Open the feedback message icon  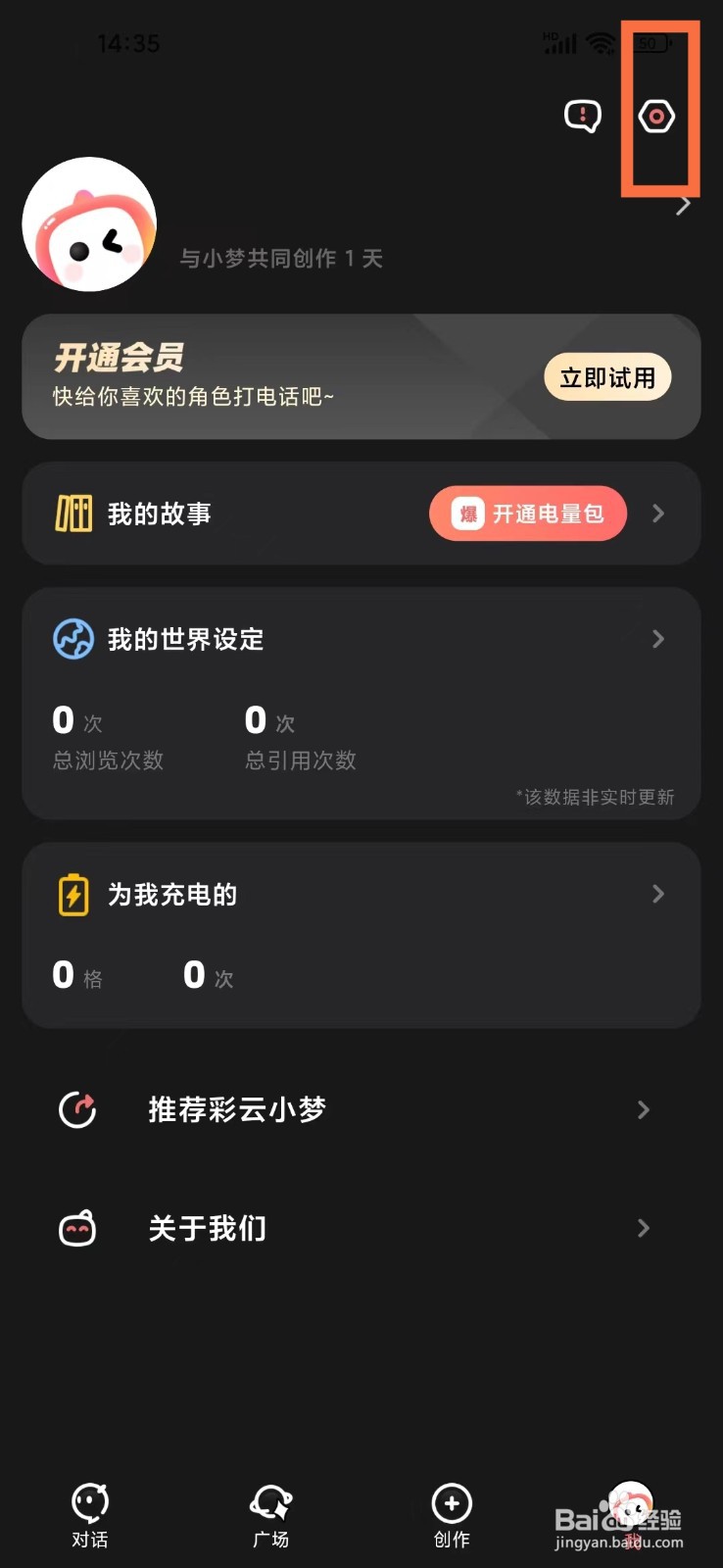(582, 115)
